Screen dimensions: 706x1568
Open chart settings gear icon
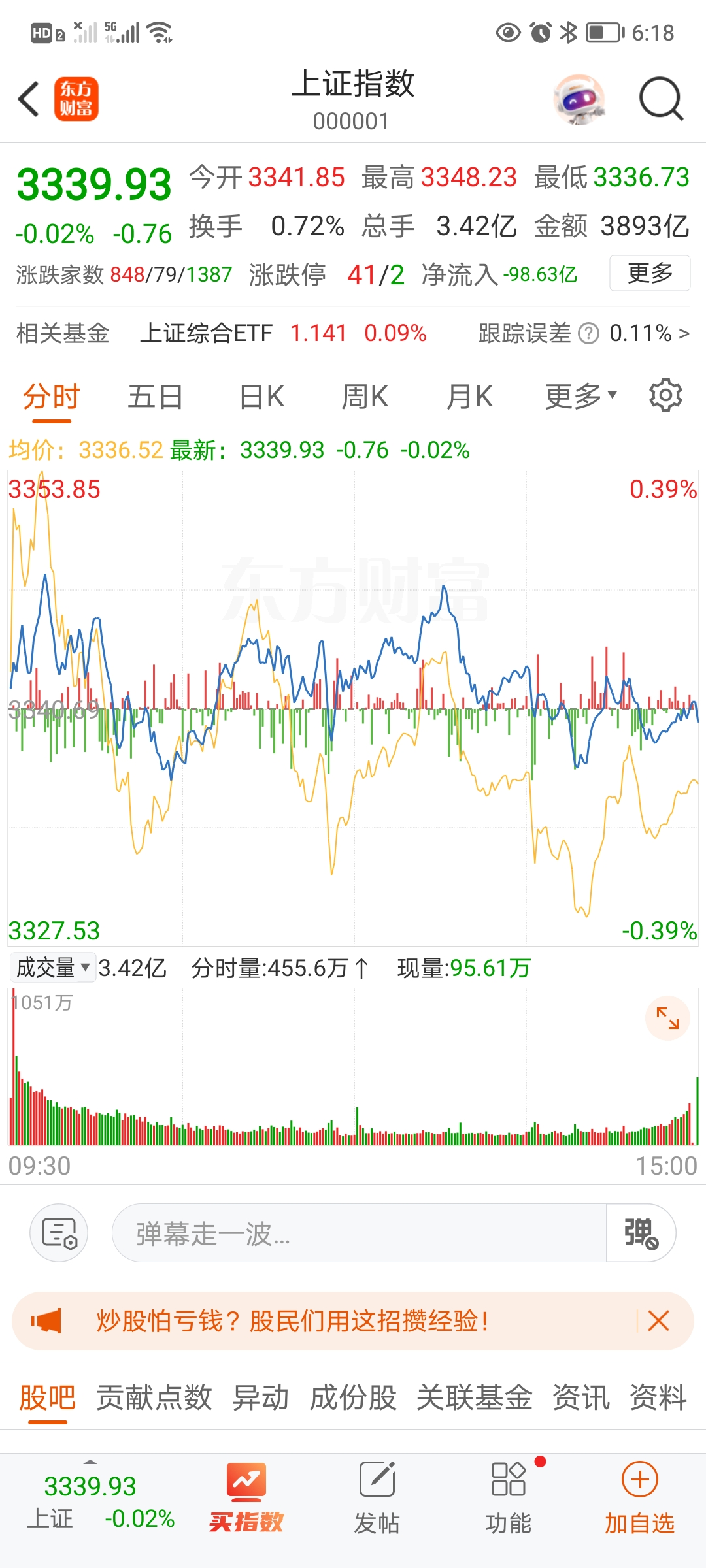(x=665, y=395)
